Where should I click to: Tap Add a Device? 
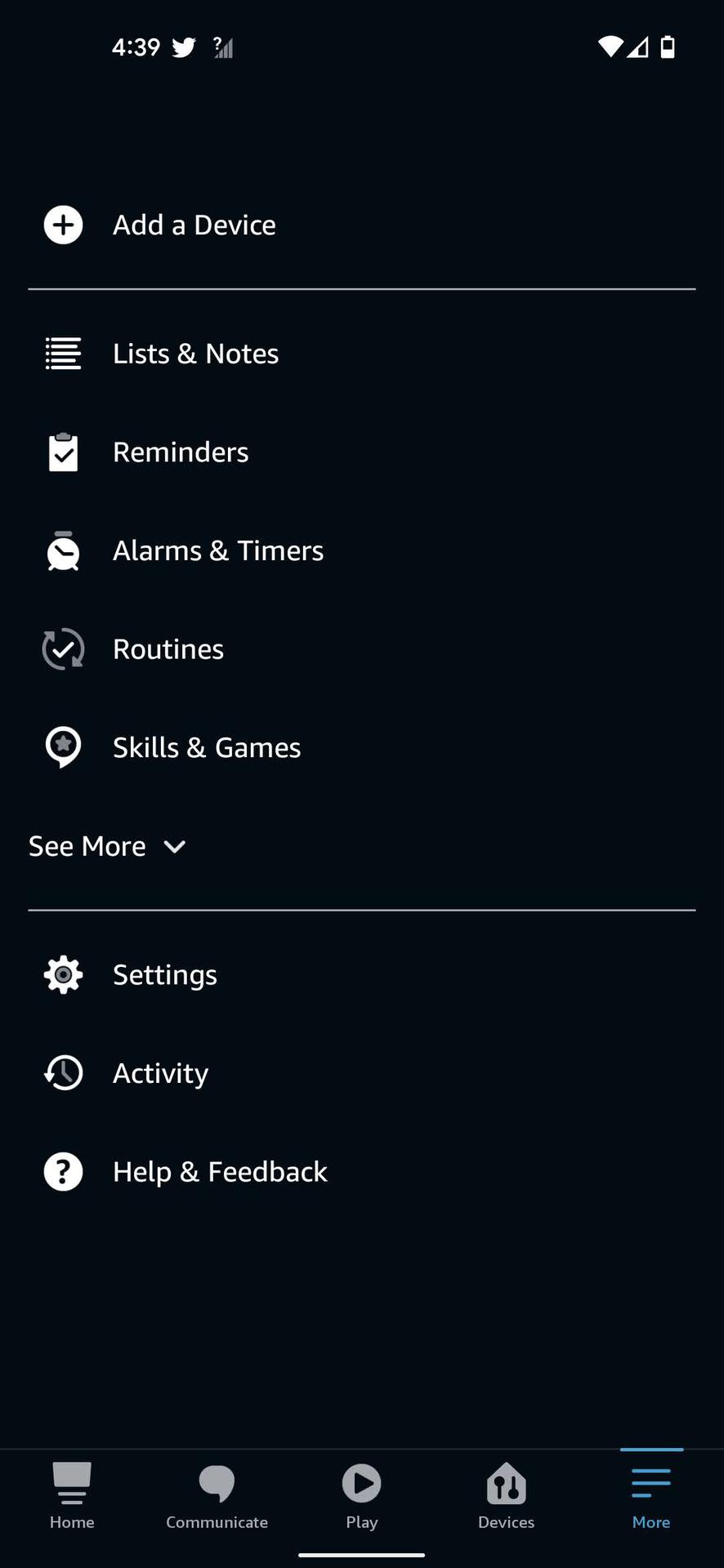pyautogui.click(x=194, y=225)
